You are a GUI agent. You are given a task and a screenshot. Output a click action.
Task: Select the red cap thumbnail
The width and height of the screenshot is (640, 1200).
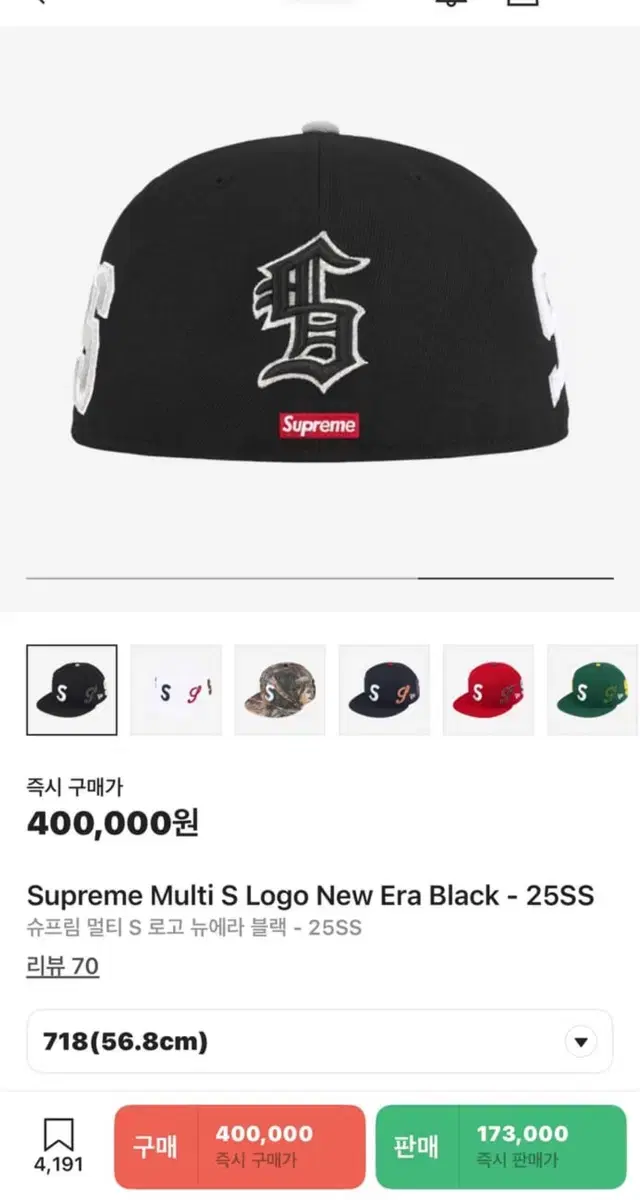click(x=488, y=690)
